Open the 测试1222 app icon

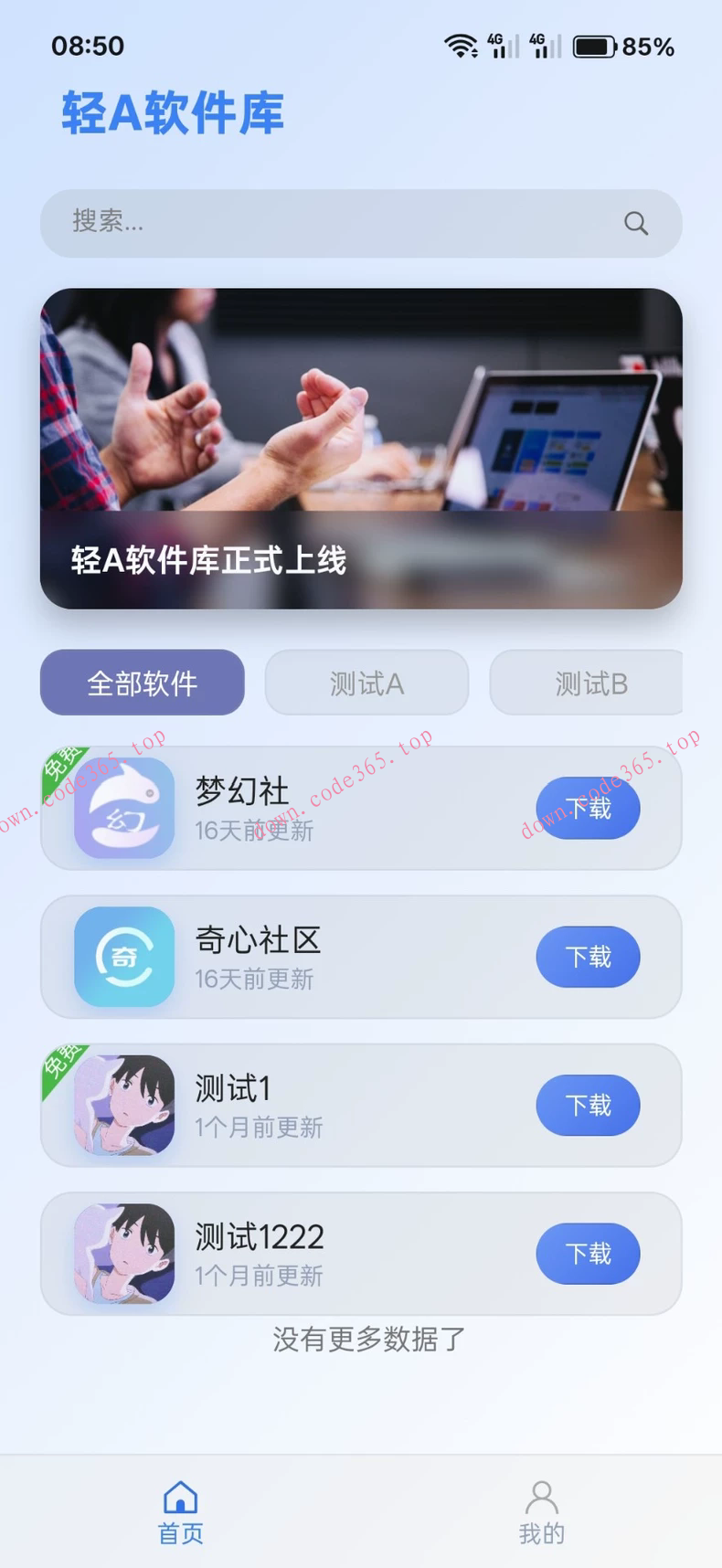pos(123,1253)
